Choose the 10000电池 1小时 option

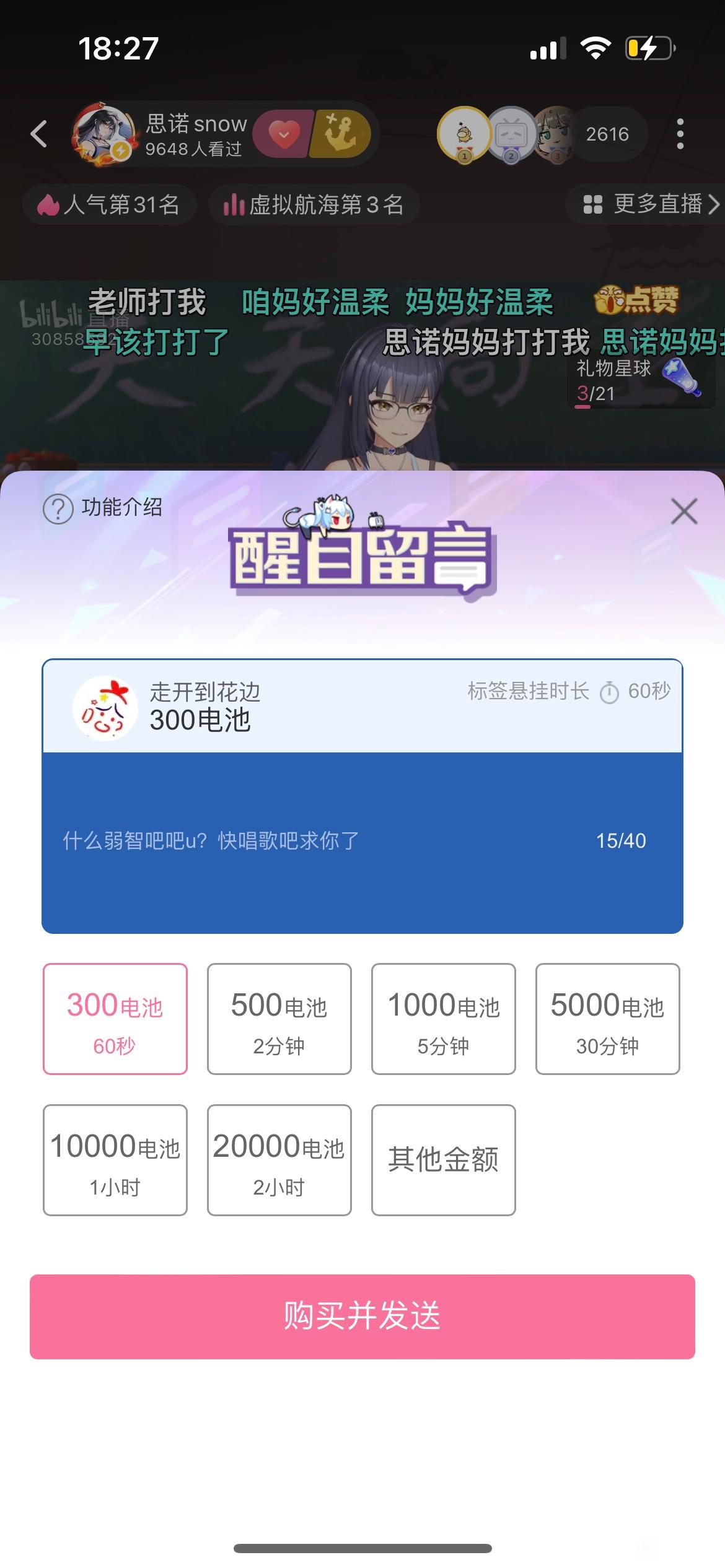pyautogui.click(x=115, y=1160)
